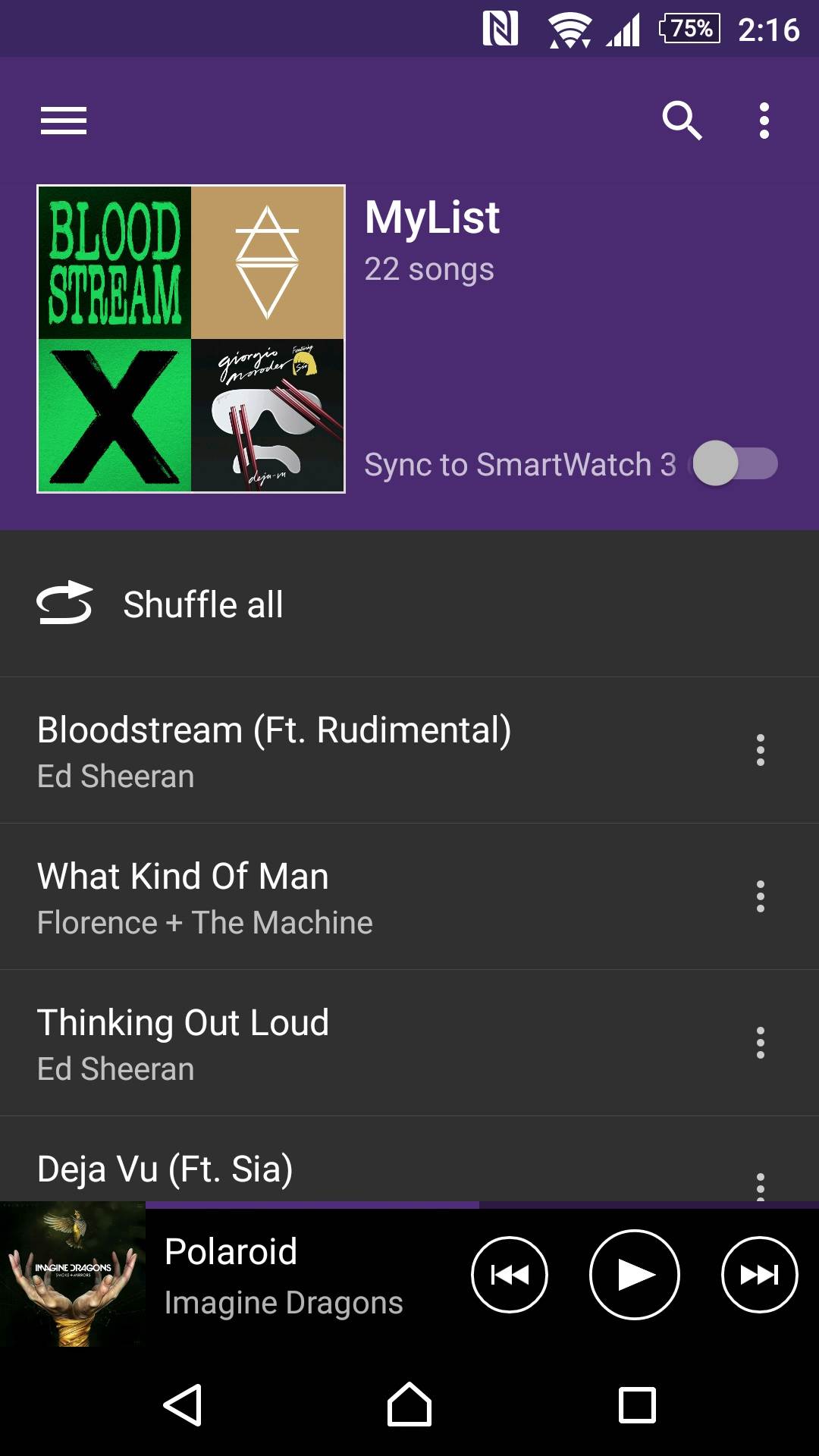
Task: Resume playing Polaroid
Action: (634, 1275)
